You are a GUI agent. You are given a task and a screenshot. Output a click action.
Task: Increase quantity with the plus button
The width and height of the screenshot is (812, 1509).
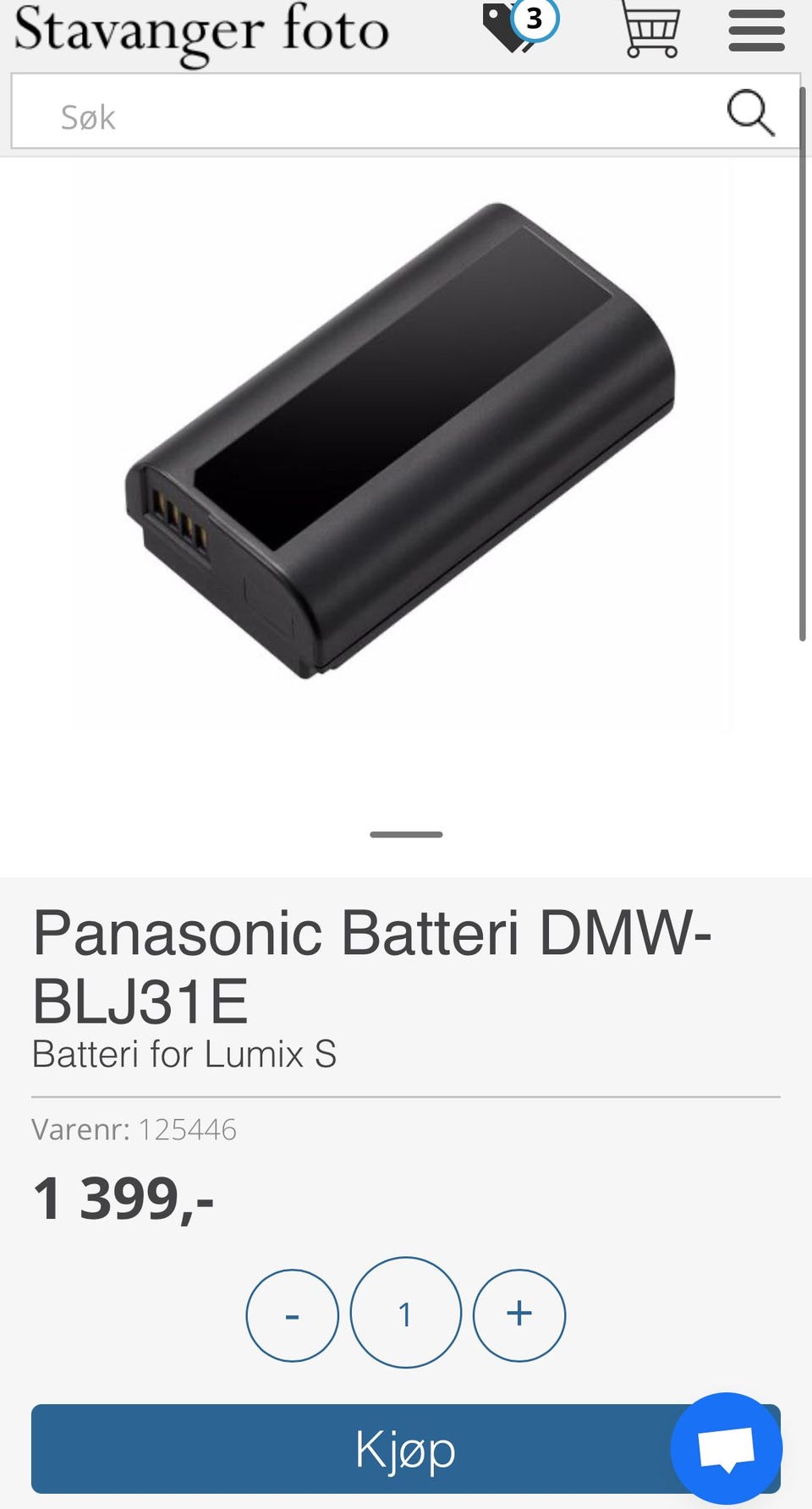(x=519, y=1315)
